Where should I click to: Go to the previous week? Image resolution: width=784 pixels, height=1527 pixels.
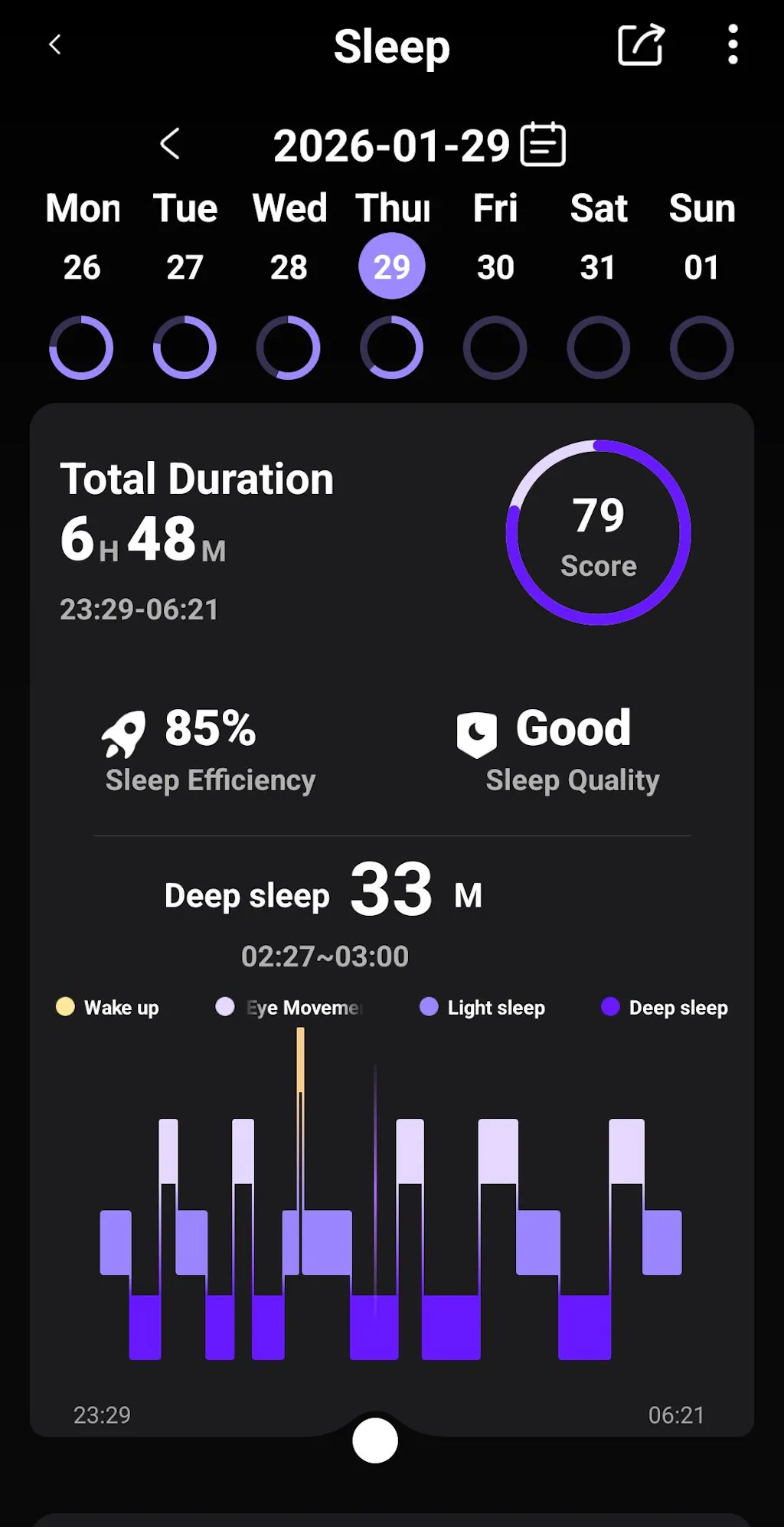pyautogui.click(x=170, y=144)
